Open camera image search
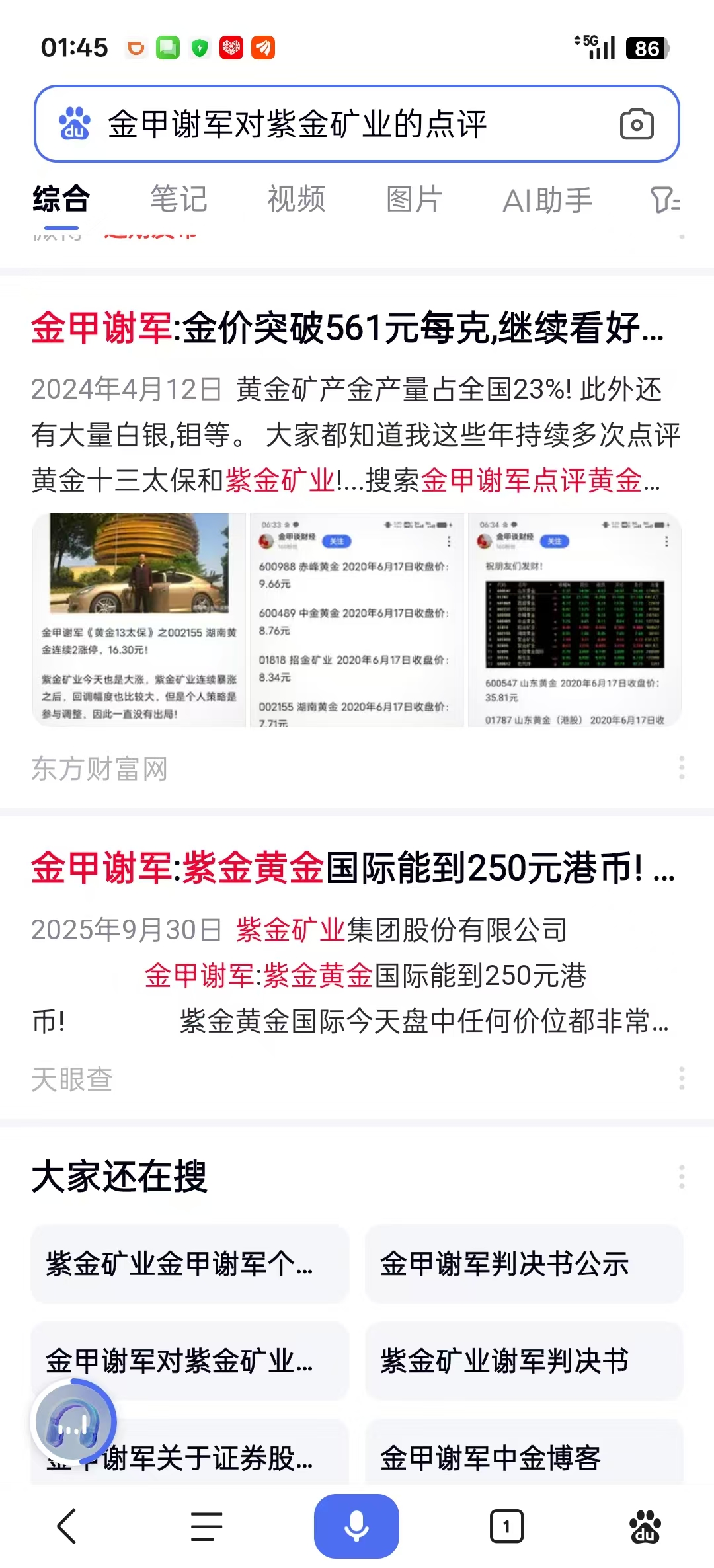Screen dimensions: 714x1568 [x=637, y=124]
